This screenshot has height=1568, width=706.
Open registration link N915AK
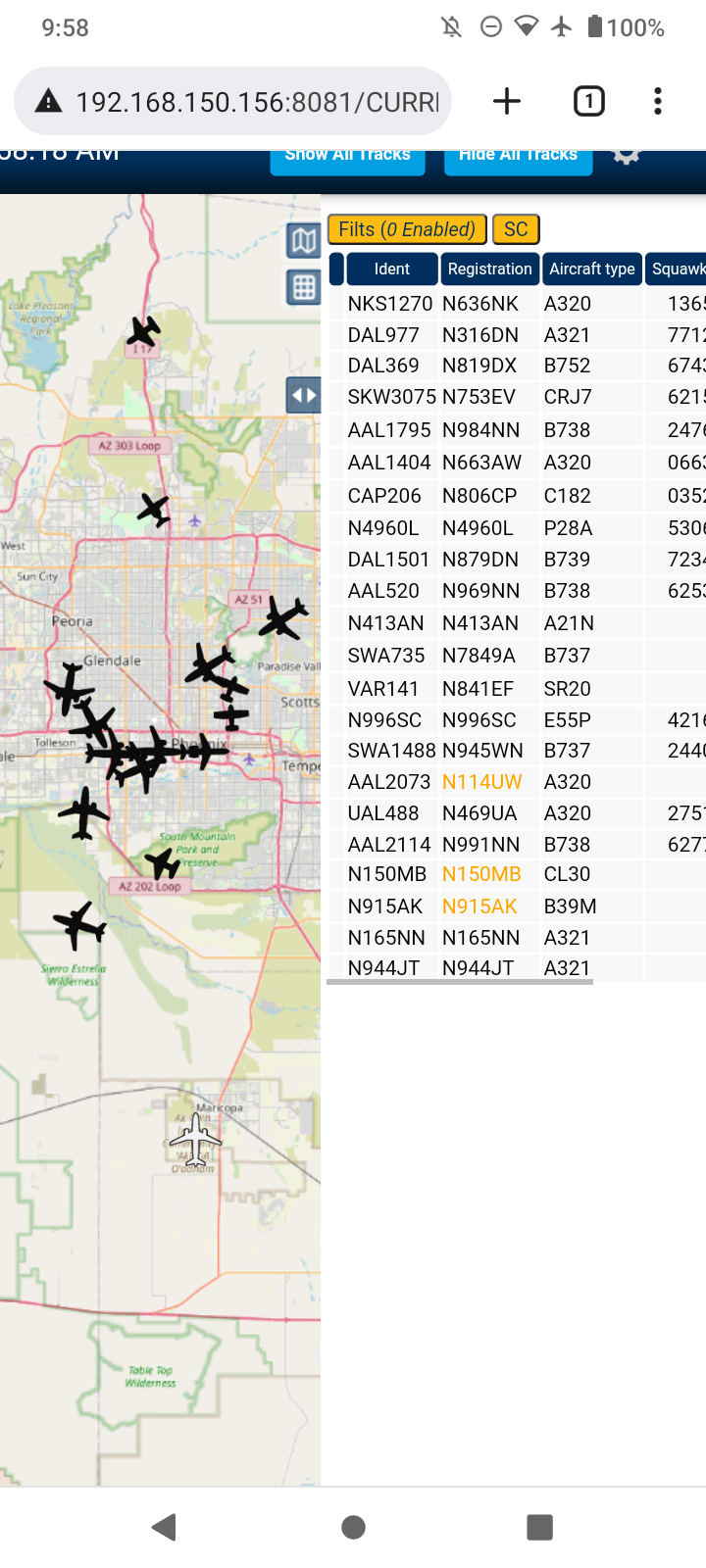coord(479,906)
